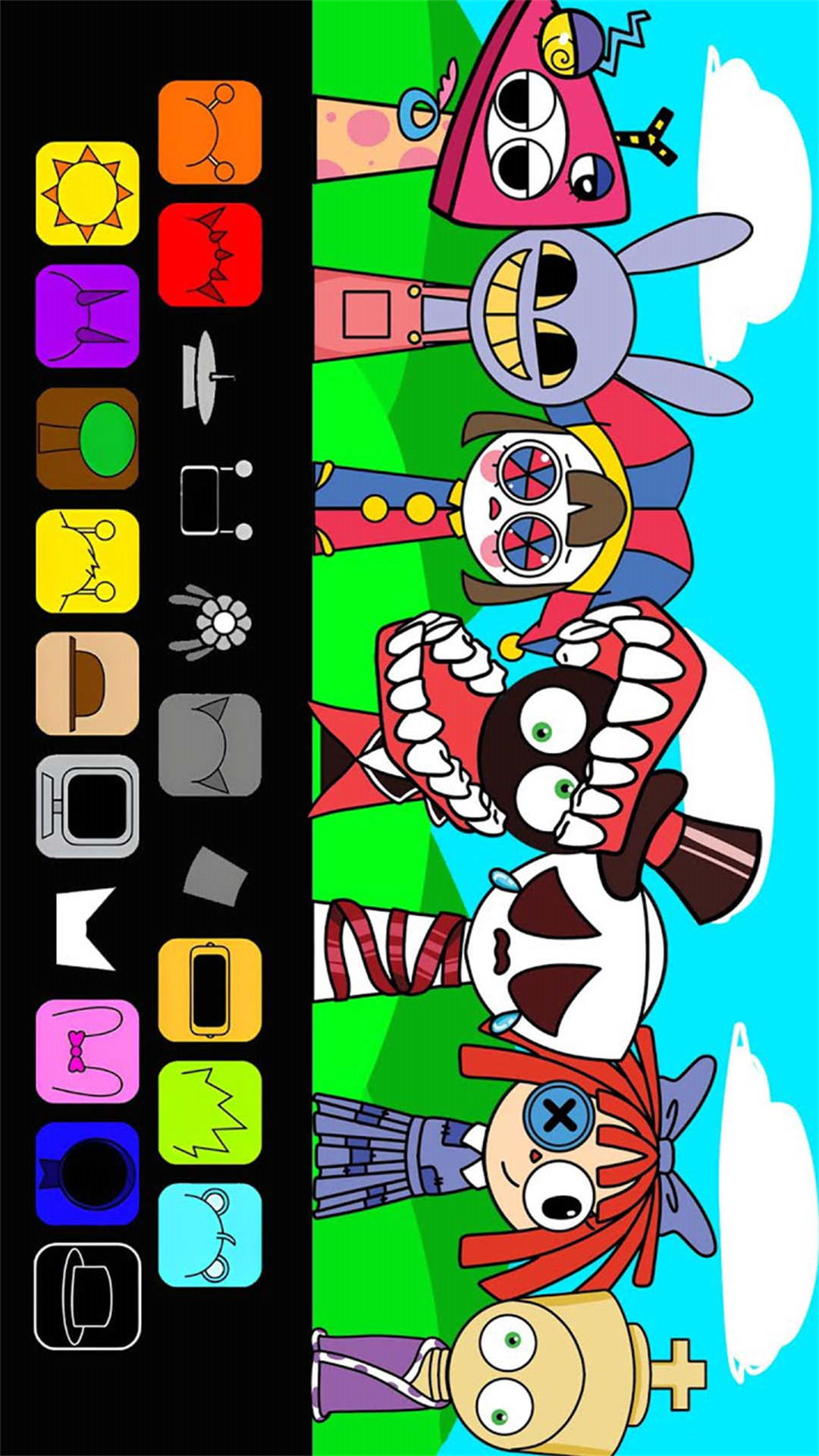Select the purple horns sound icon
819x1456 pixels.
pos(87,315)
